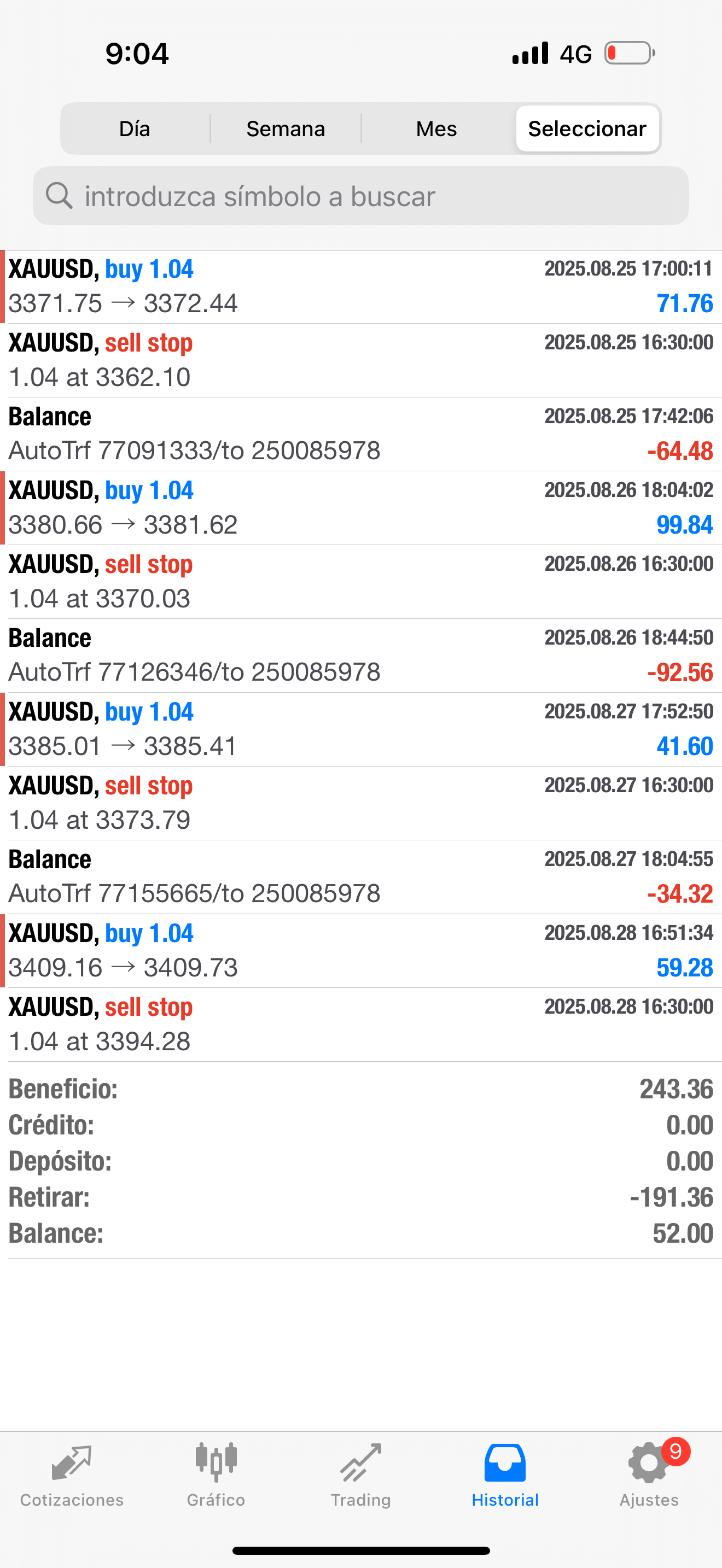Image resolution: width=722 pixels, height=1568 pixels.
Task: Expand XAUUSD buy trade with 99.84 profit
Action: tap(361, 508)
